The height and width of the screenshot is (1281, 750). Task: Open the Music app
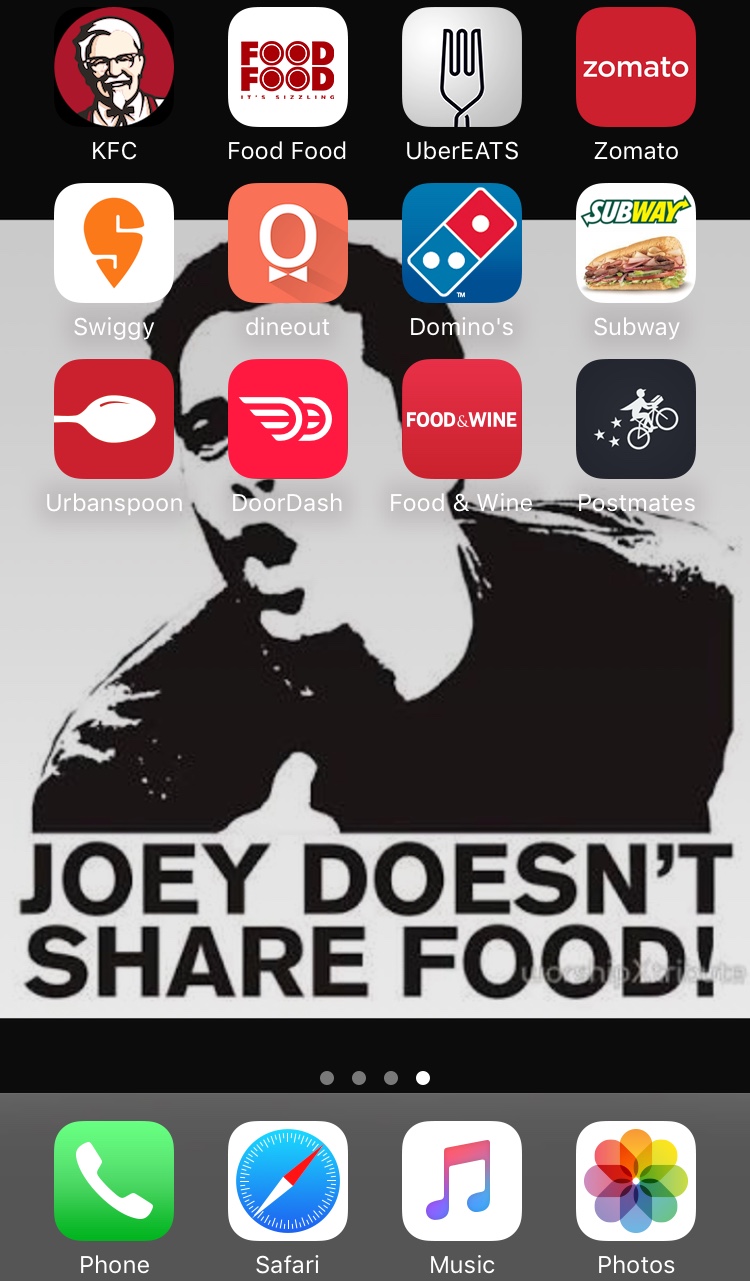point(462,1181)
